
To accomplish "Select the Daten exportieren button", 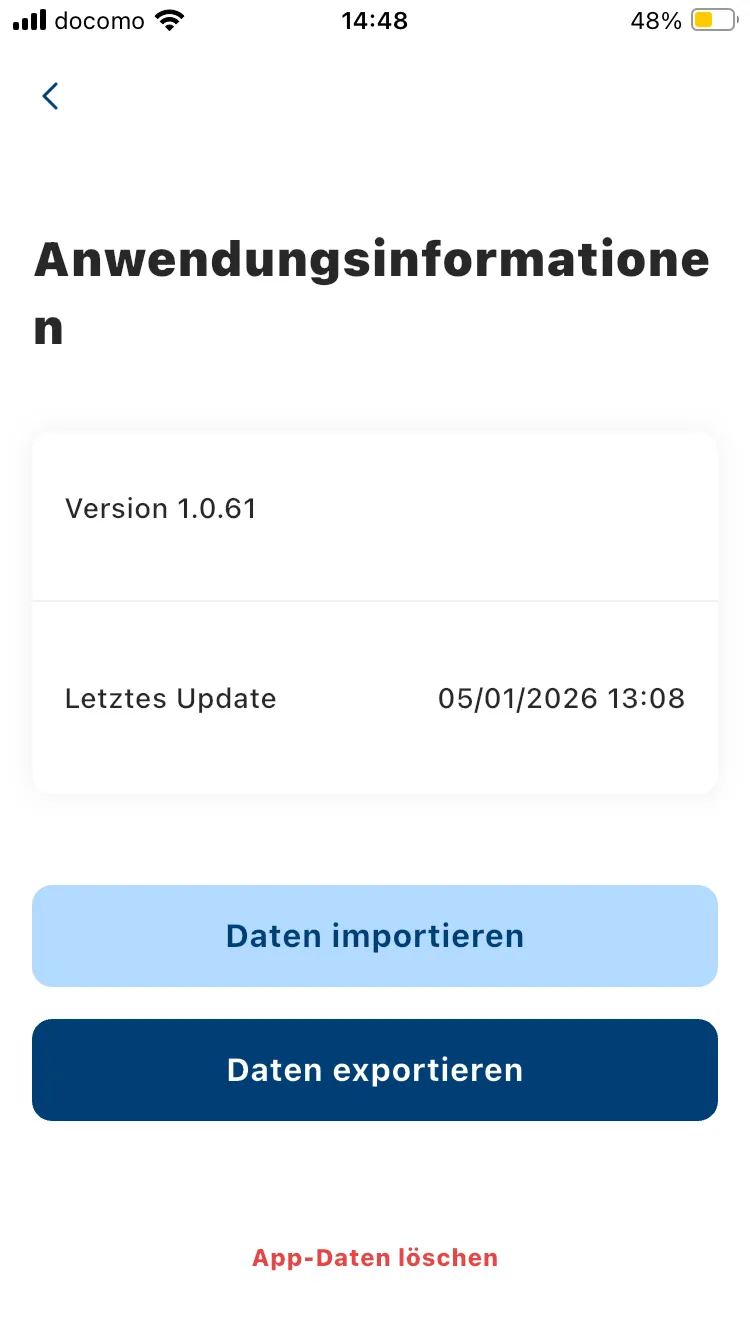I will [374, 1069].
